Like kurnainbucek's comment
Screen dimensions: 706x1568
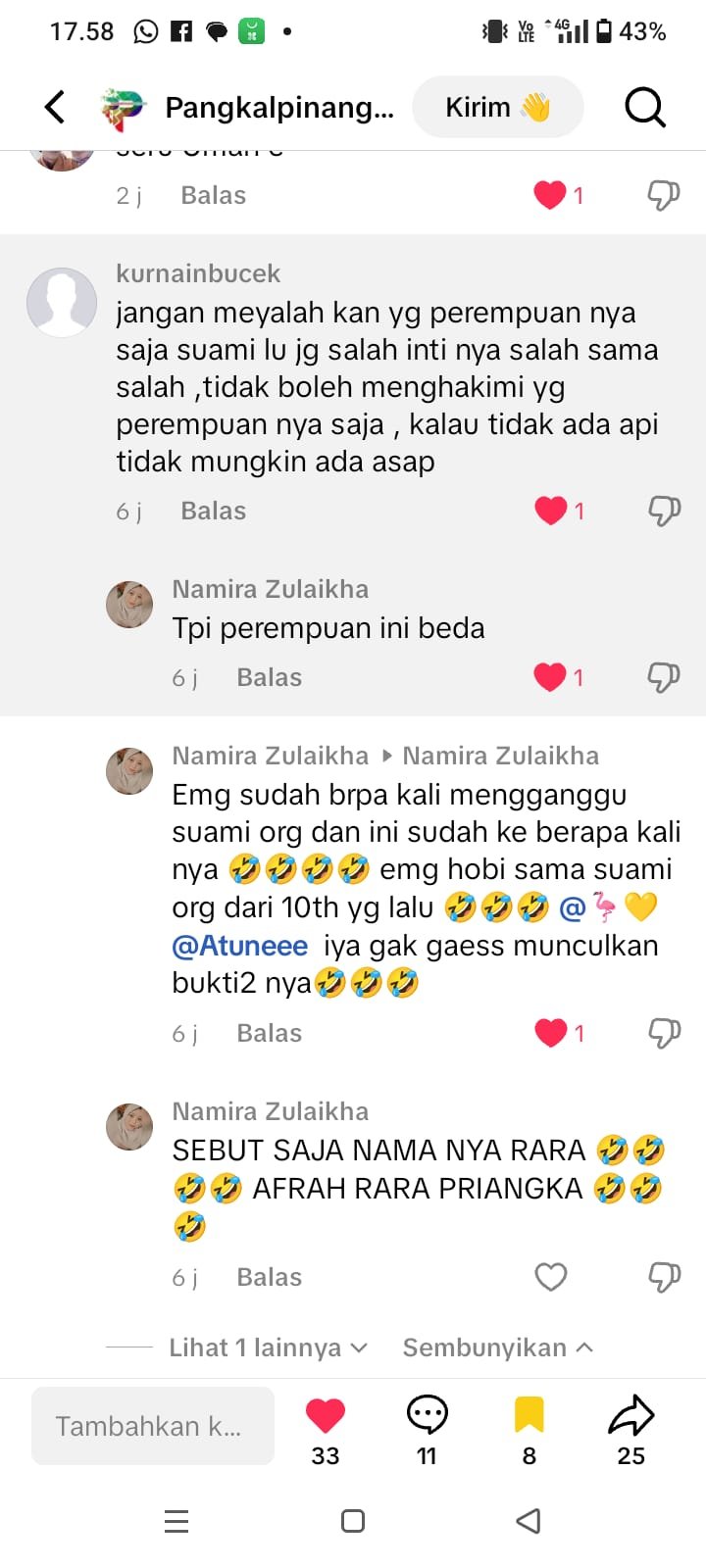coord(550,511)
